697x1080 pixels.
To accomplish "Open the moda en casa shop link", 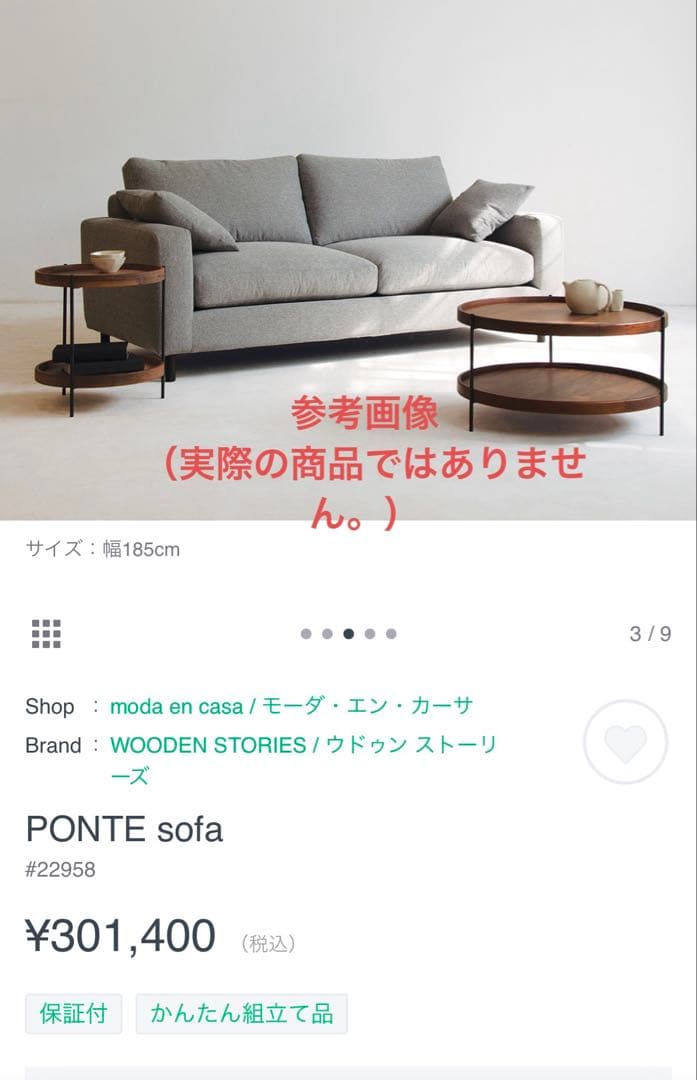I will pos(291,706).
